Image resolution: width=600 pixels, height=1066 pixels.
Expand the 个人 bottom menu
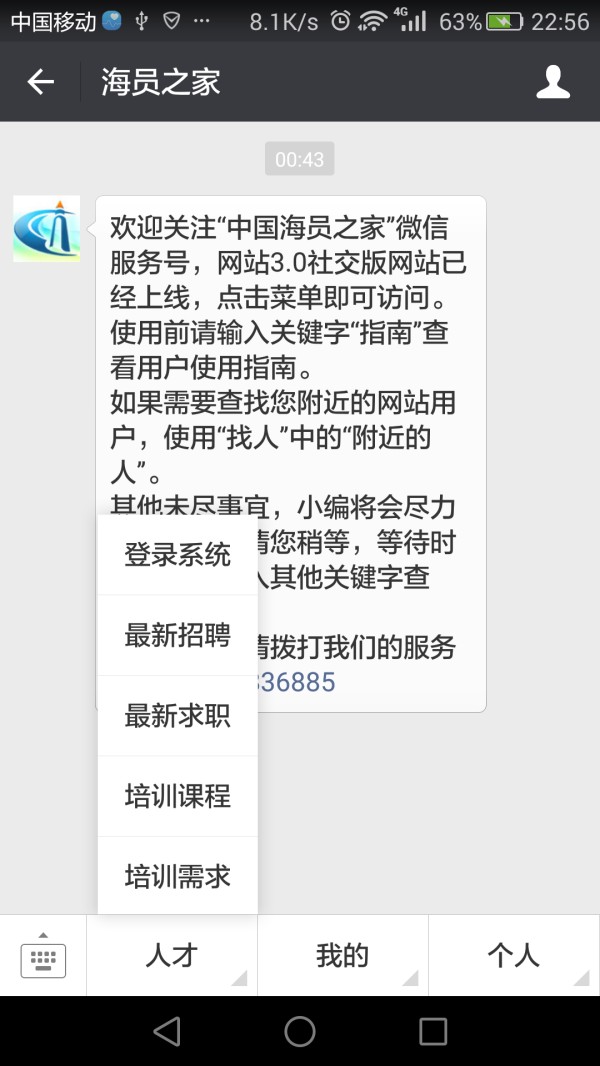point(513,956)
